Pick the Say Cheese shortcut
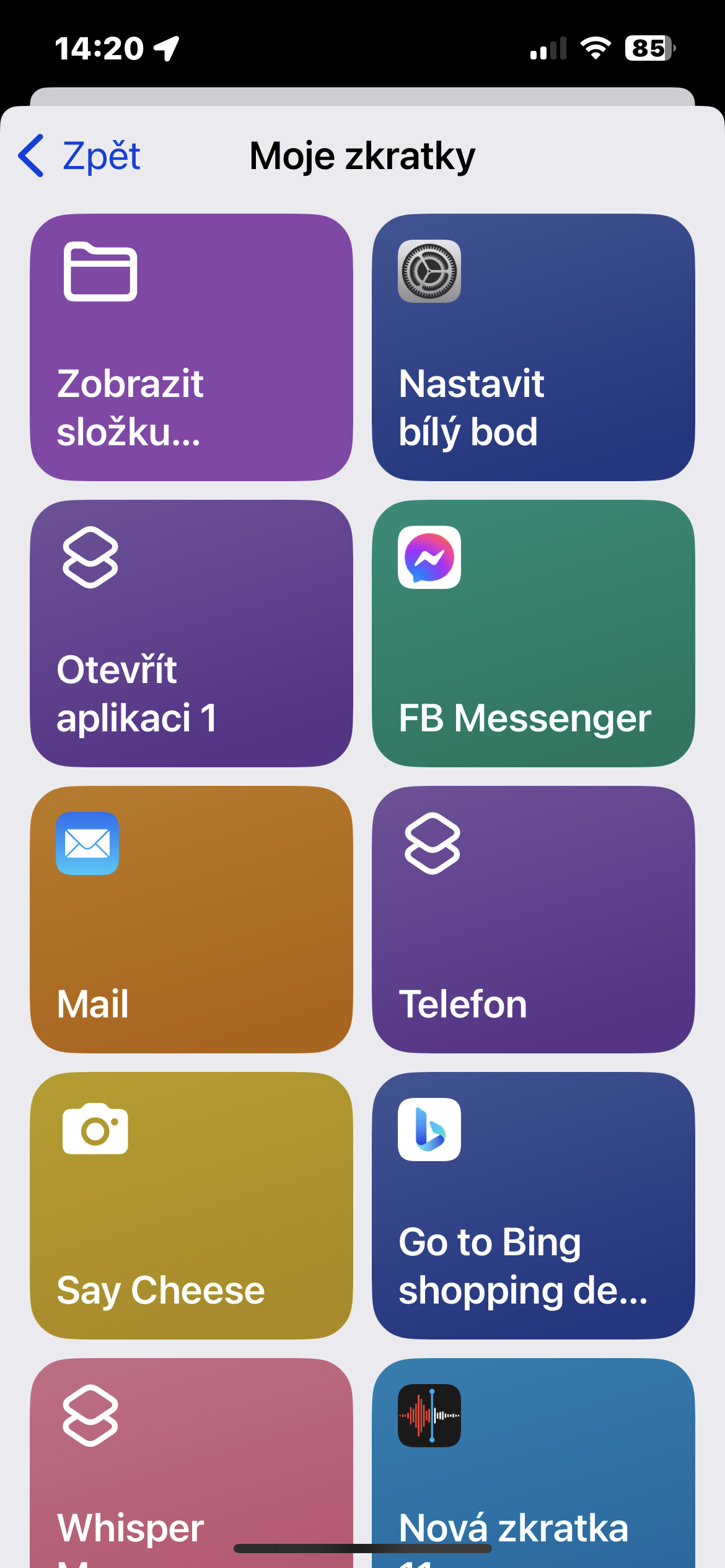The image size is (725, 1568). tap(191, 1206)
